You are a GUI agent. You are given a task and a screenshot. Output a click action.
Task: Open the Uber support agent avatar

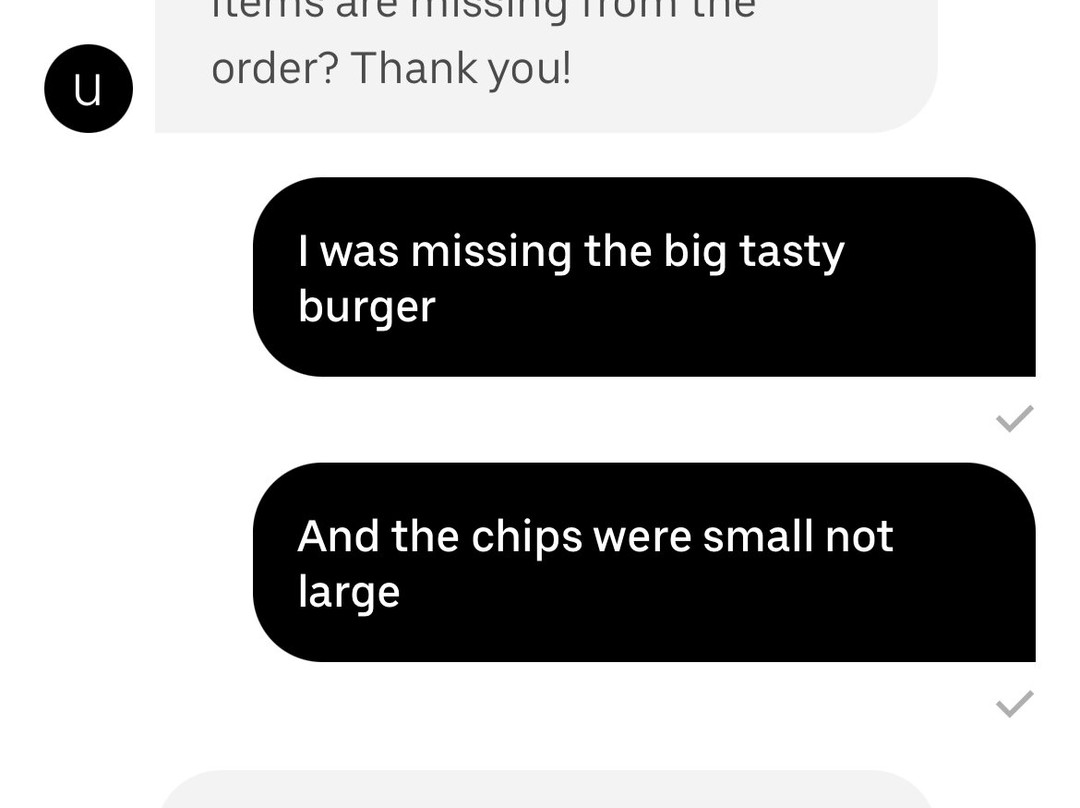[88, 88]
